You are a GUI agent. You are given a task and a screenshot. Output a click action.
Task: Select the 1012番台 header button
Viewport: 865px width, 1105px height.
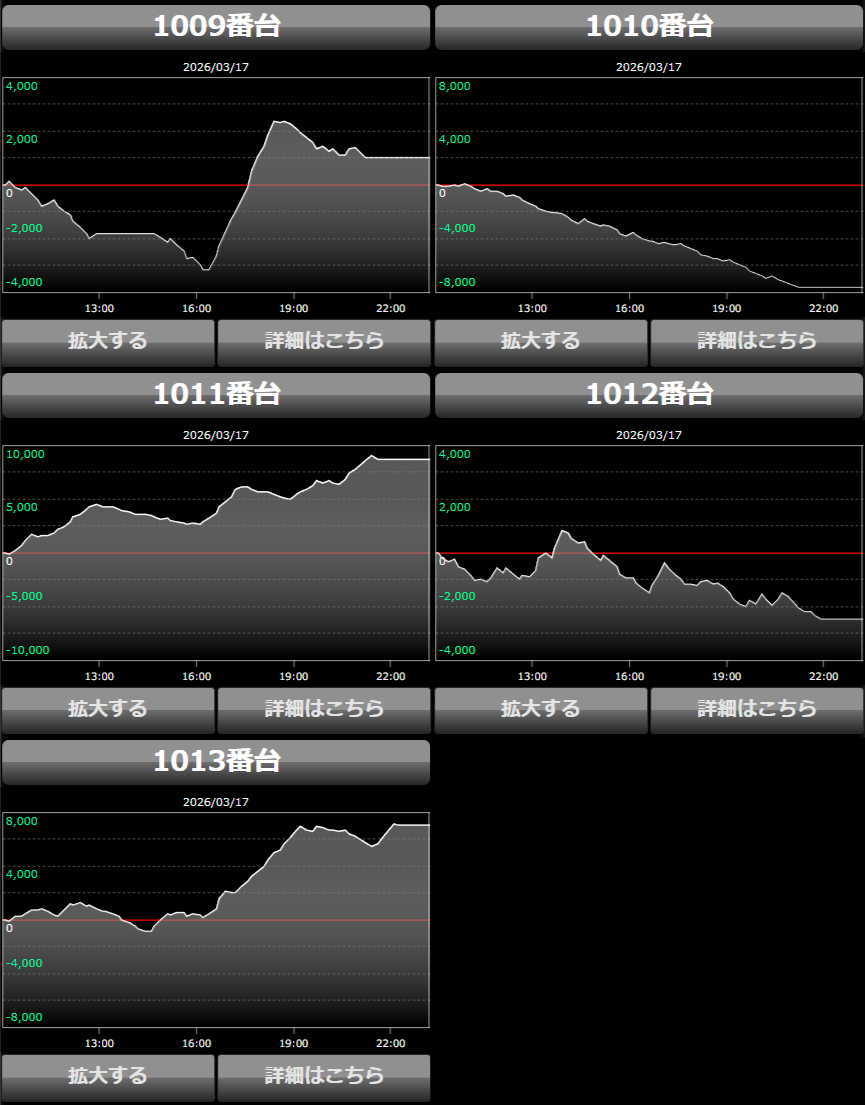tap(649, 395)
